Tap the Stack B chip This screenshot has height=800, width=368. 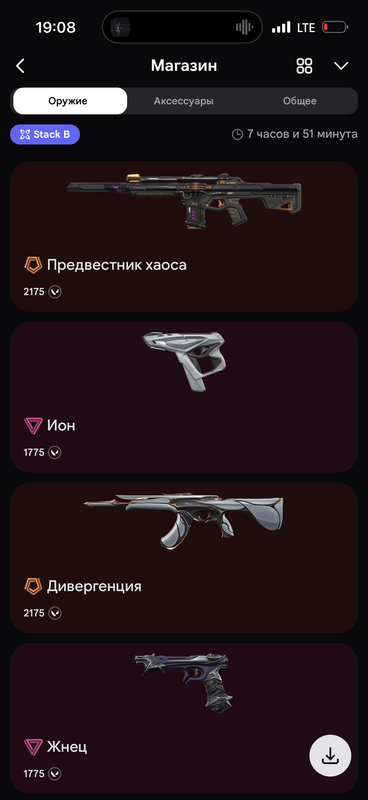(x=45, y=135)
